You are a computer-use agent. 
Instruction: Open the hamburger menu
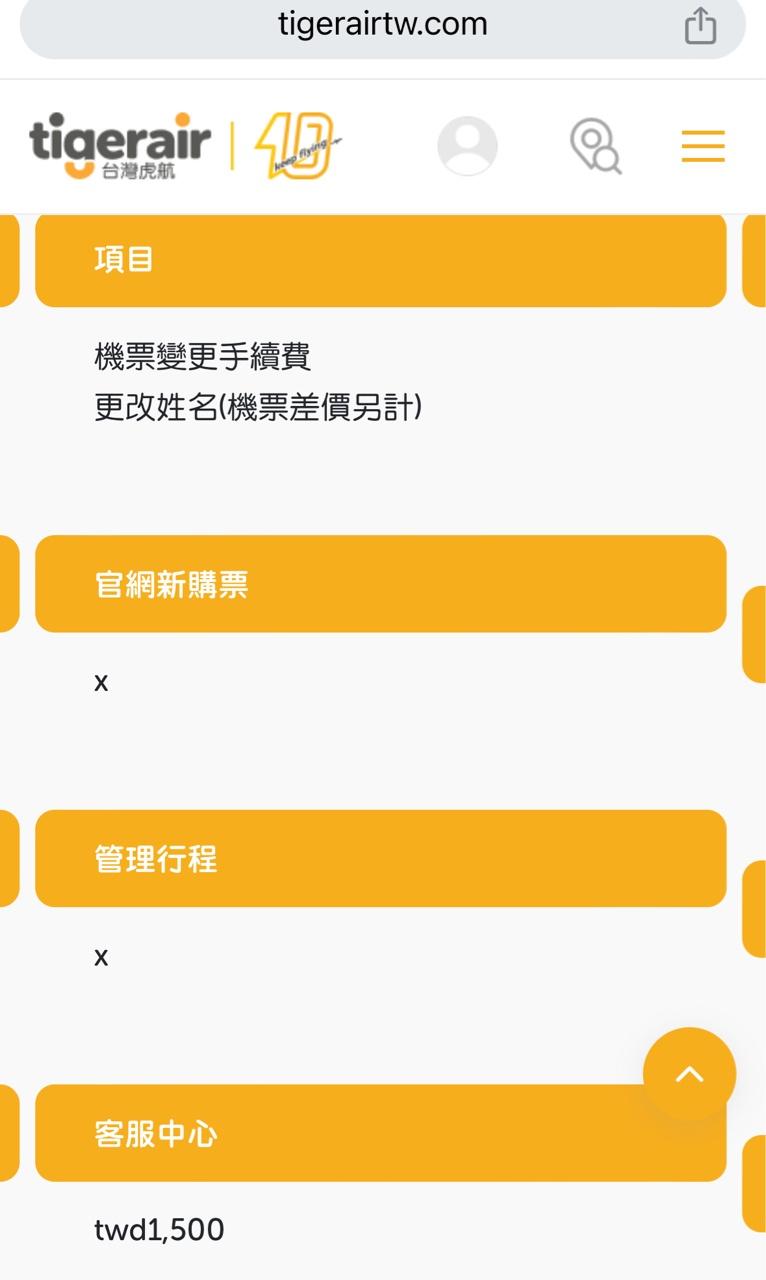click(703, 146)
